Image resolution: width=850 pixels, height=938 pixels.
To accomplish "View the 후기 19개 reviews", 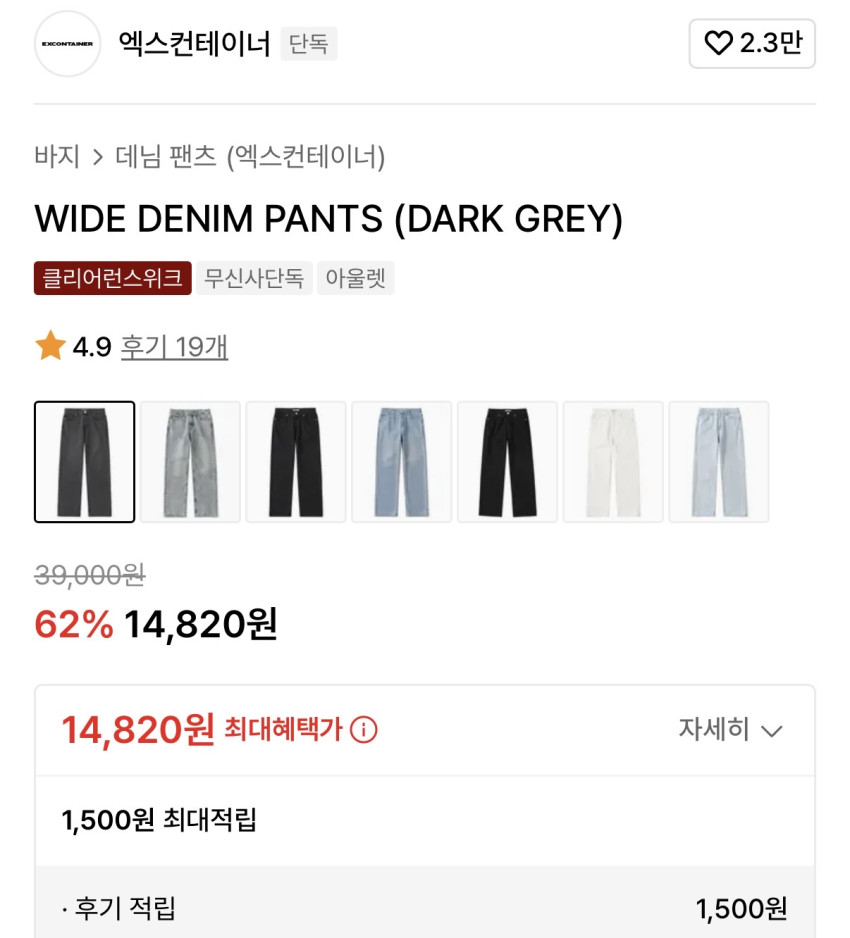I will (x=174, y=347).
